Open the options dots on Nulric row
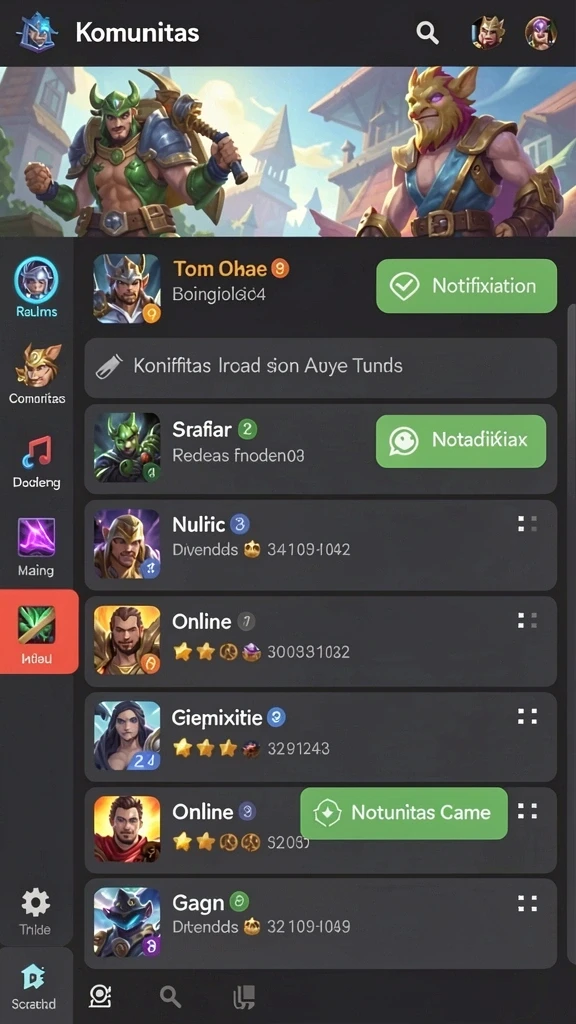 tap(527, 524)
